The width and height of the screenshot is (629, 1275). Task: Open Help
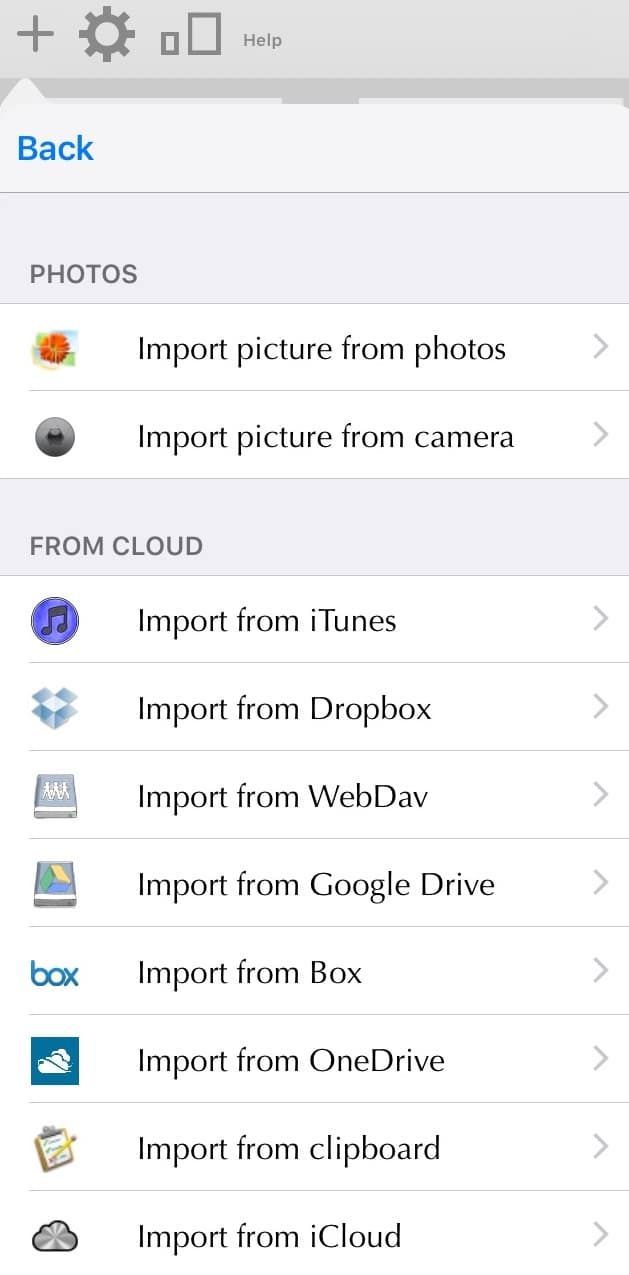(262, 40)
